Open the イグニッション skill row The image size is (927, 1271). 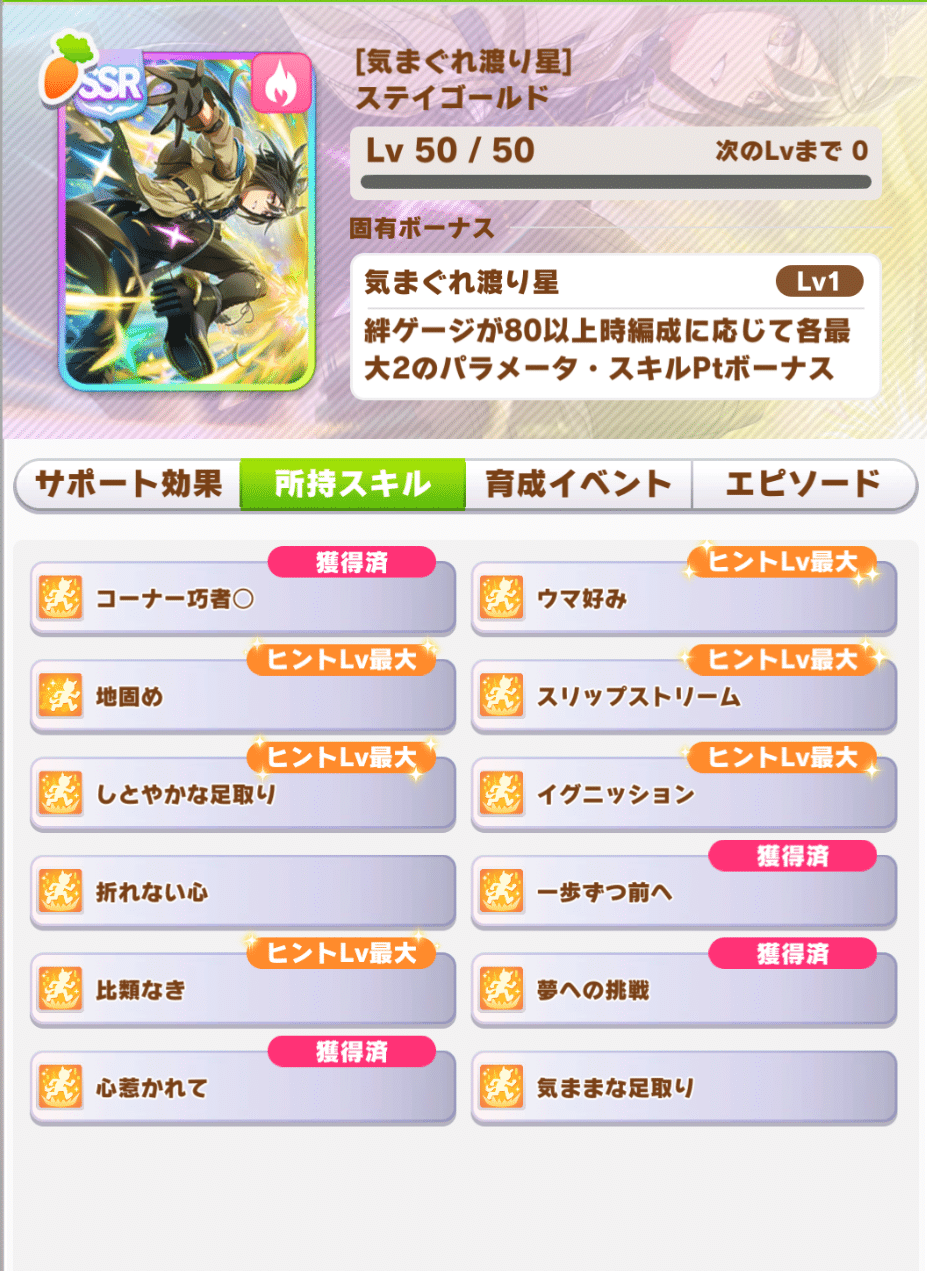click(684, 795)
